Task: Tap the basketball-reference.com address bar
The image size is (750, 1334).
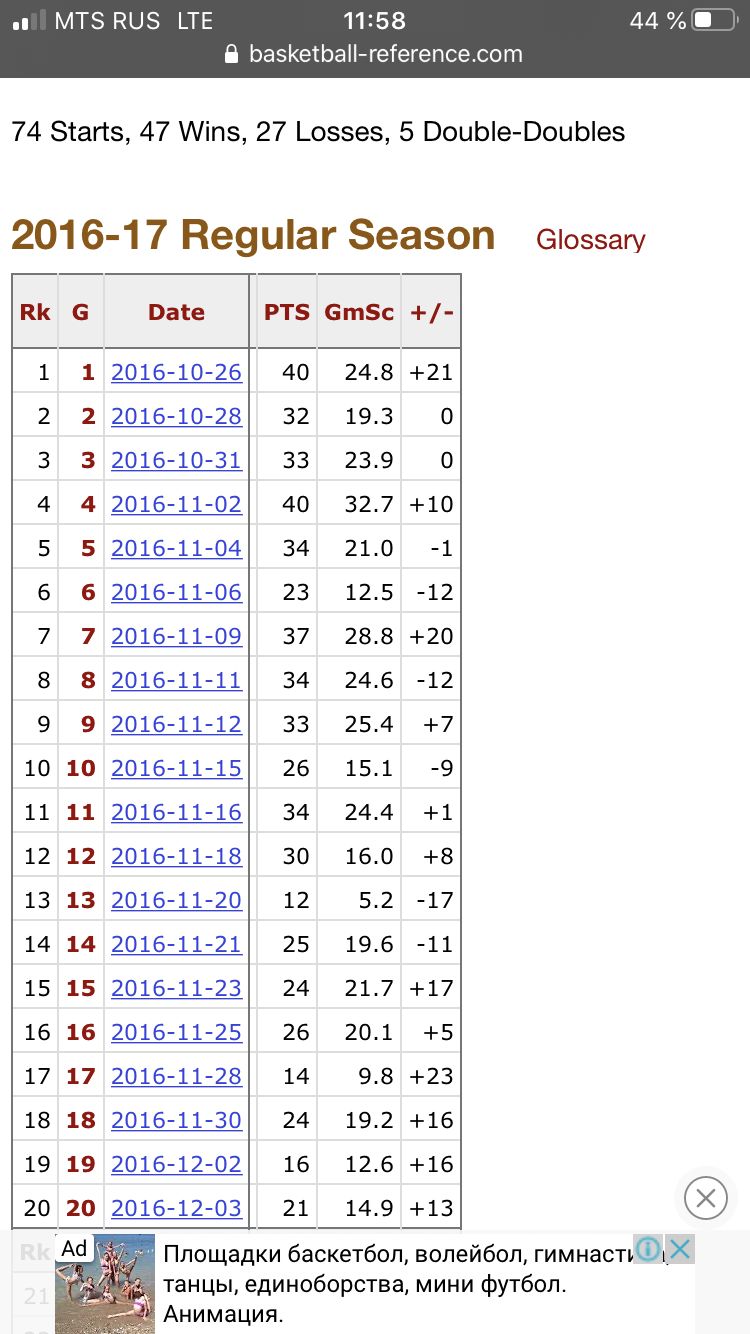Action: tap(375, 53)
